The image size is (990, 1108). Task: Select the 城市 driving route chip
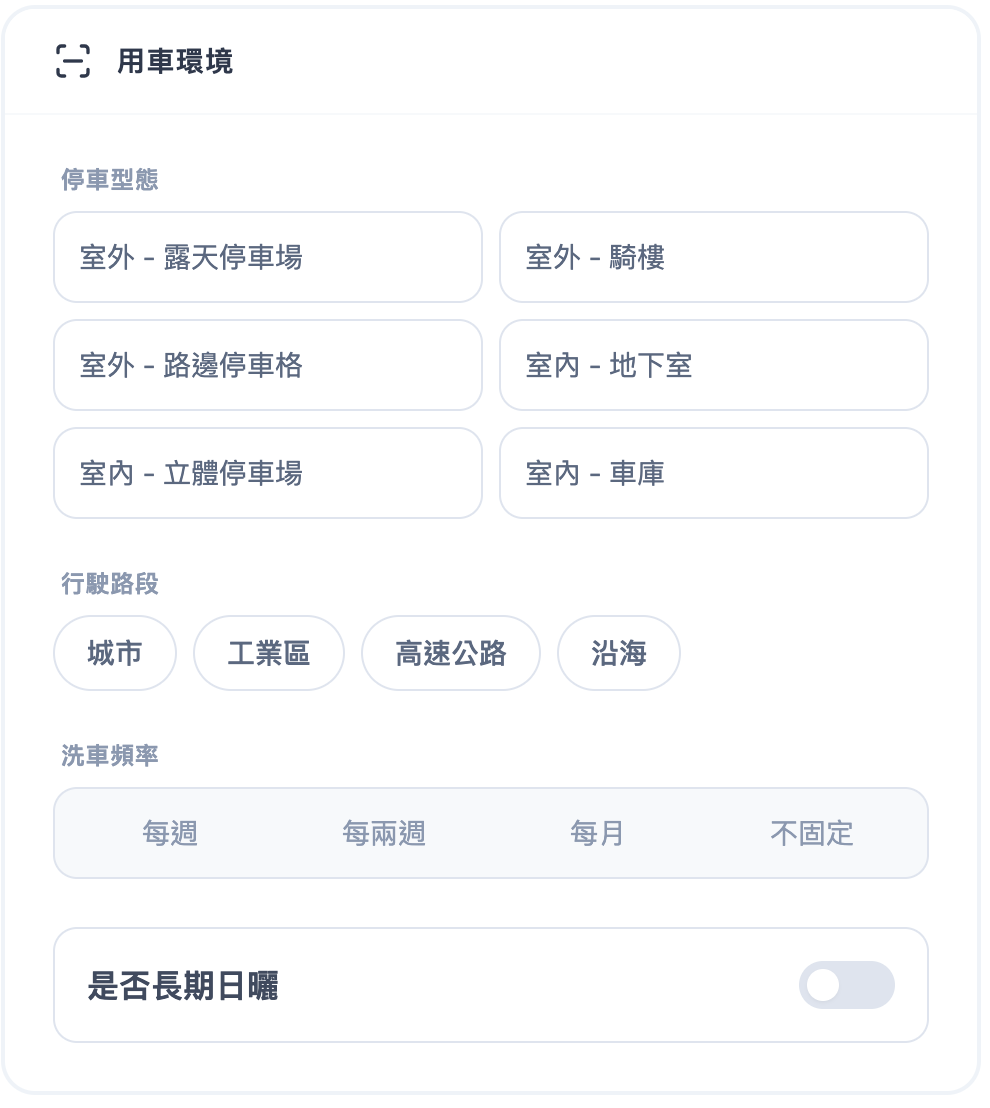coord(114,653)
